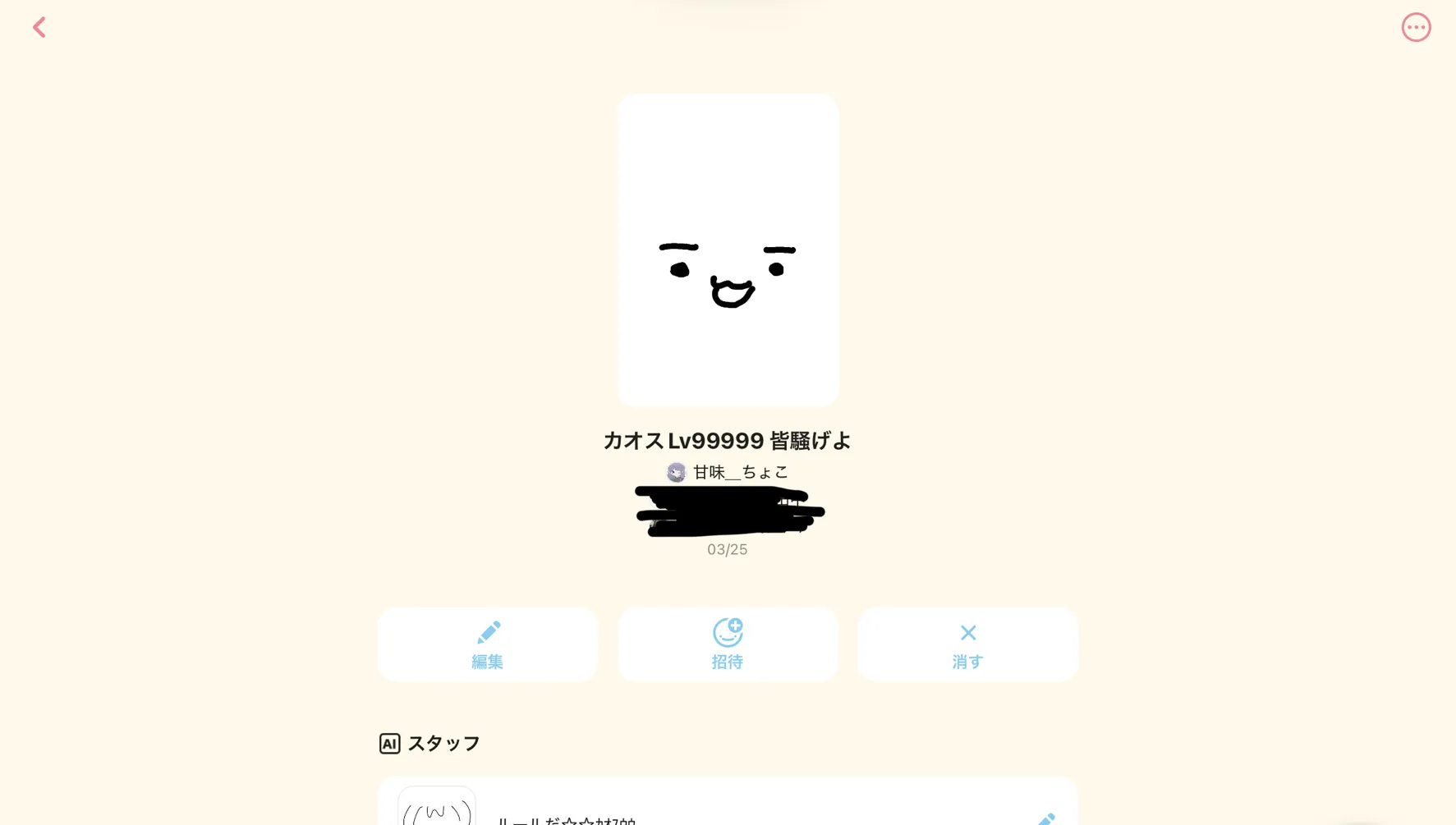1456x825 pixels.
Task: Tap the 編集 edit button
Action: pos(488,644)
